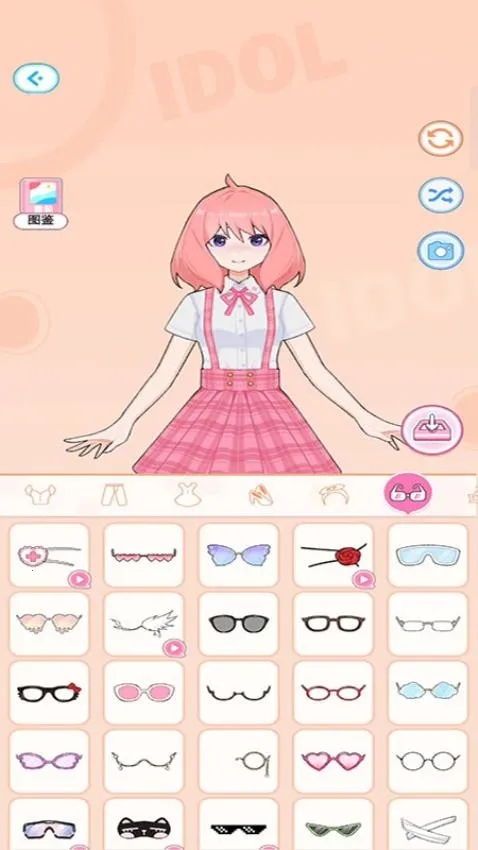Select the pink heart-row glasses
The image size is (478, 850).
(x=144, y=555)
